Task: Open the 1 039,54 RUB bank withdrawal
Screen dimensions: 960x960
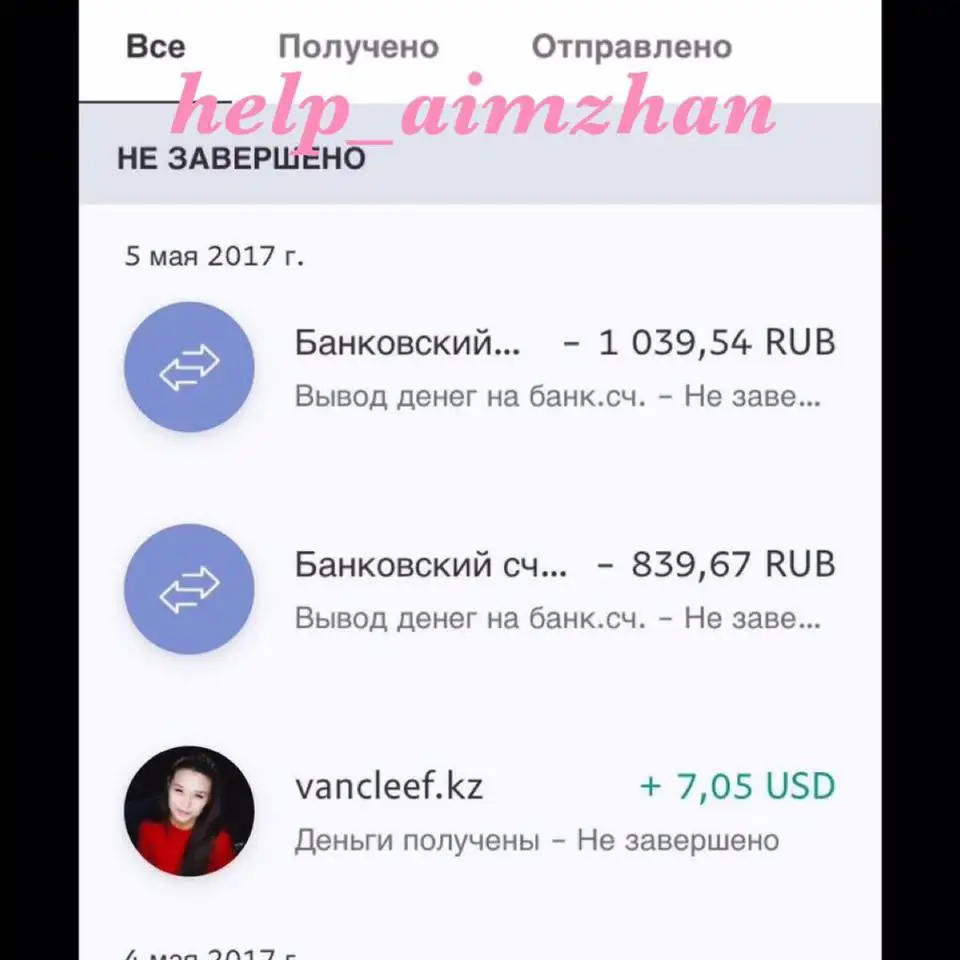Action: point(480,367)
